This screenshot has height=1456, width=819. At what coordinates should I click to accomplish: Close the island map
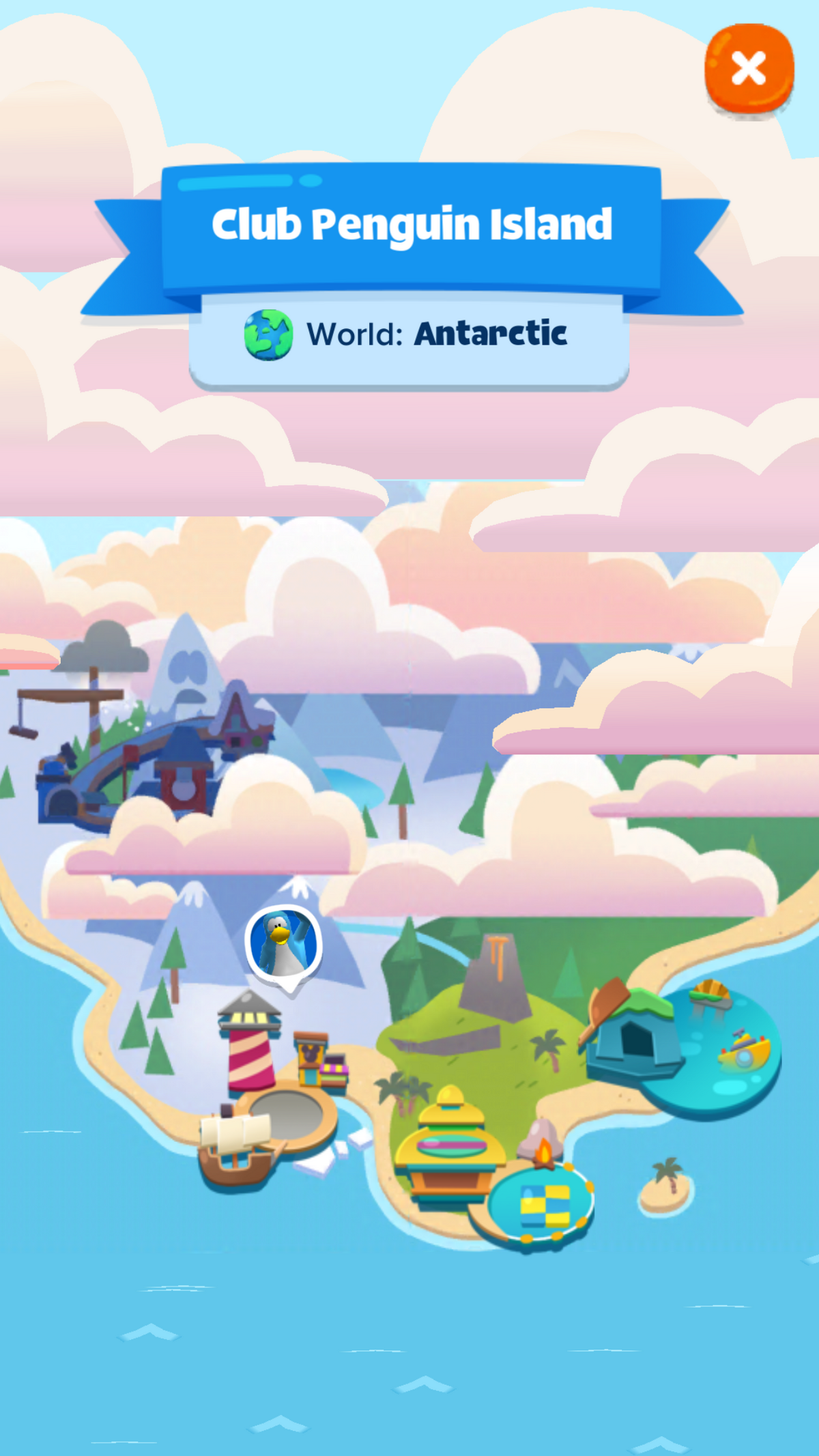point(749,68)
